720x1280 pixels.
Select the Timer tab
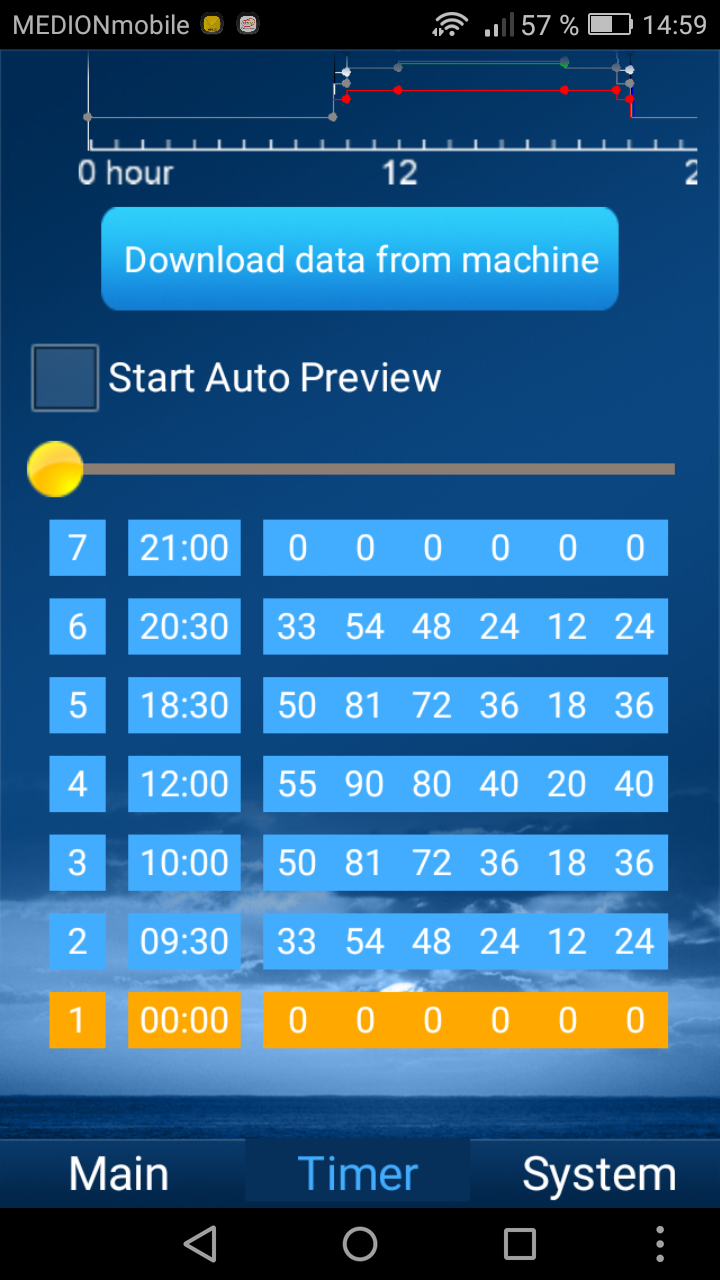point(358,1173)
